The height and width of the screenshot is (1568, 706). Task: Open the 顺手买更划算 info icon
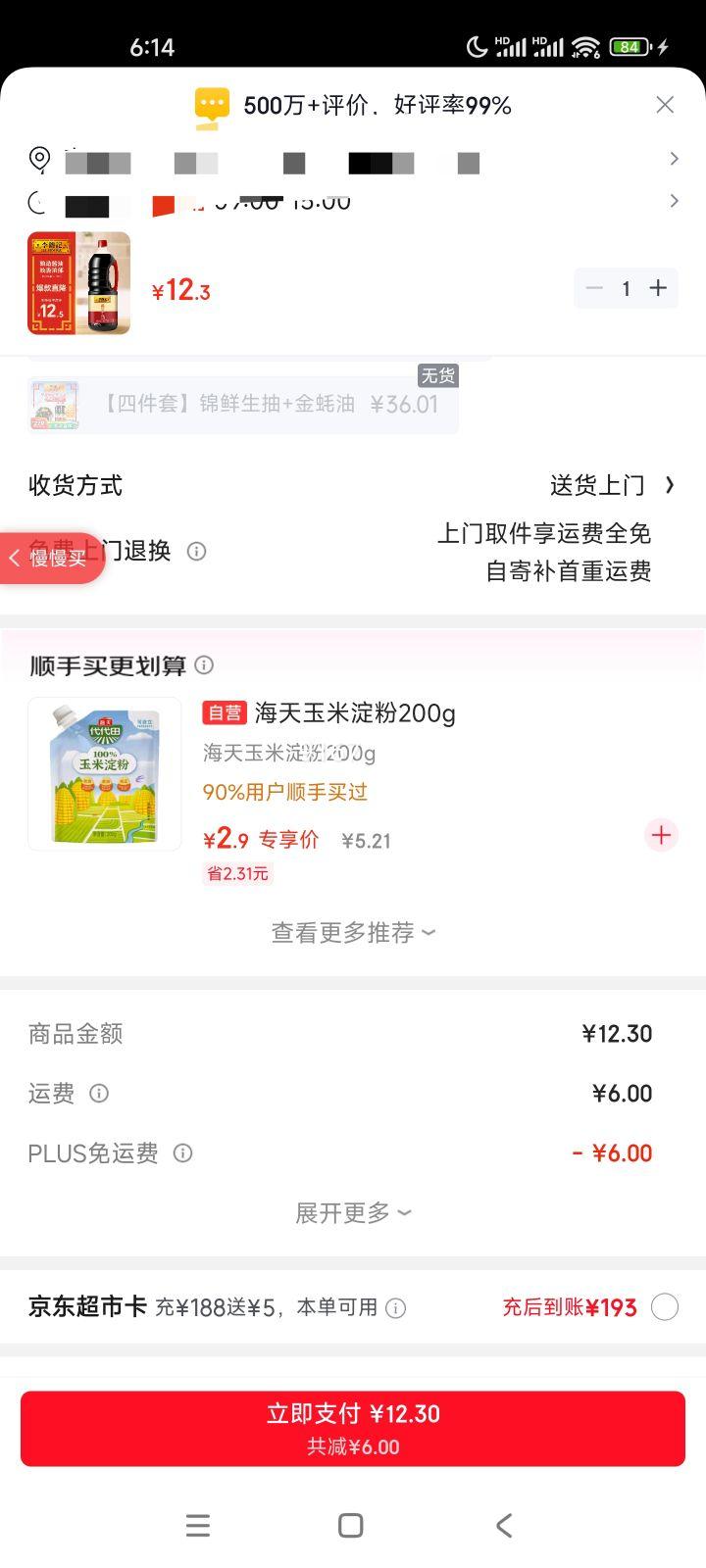coord(204,665)
